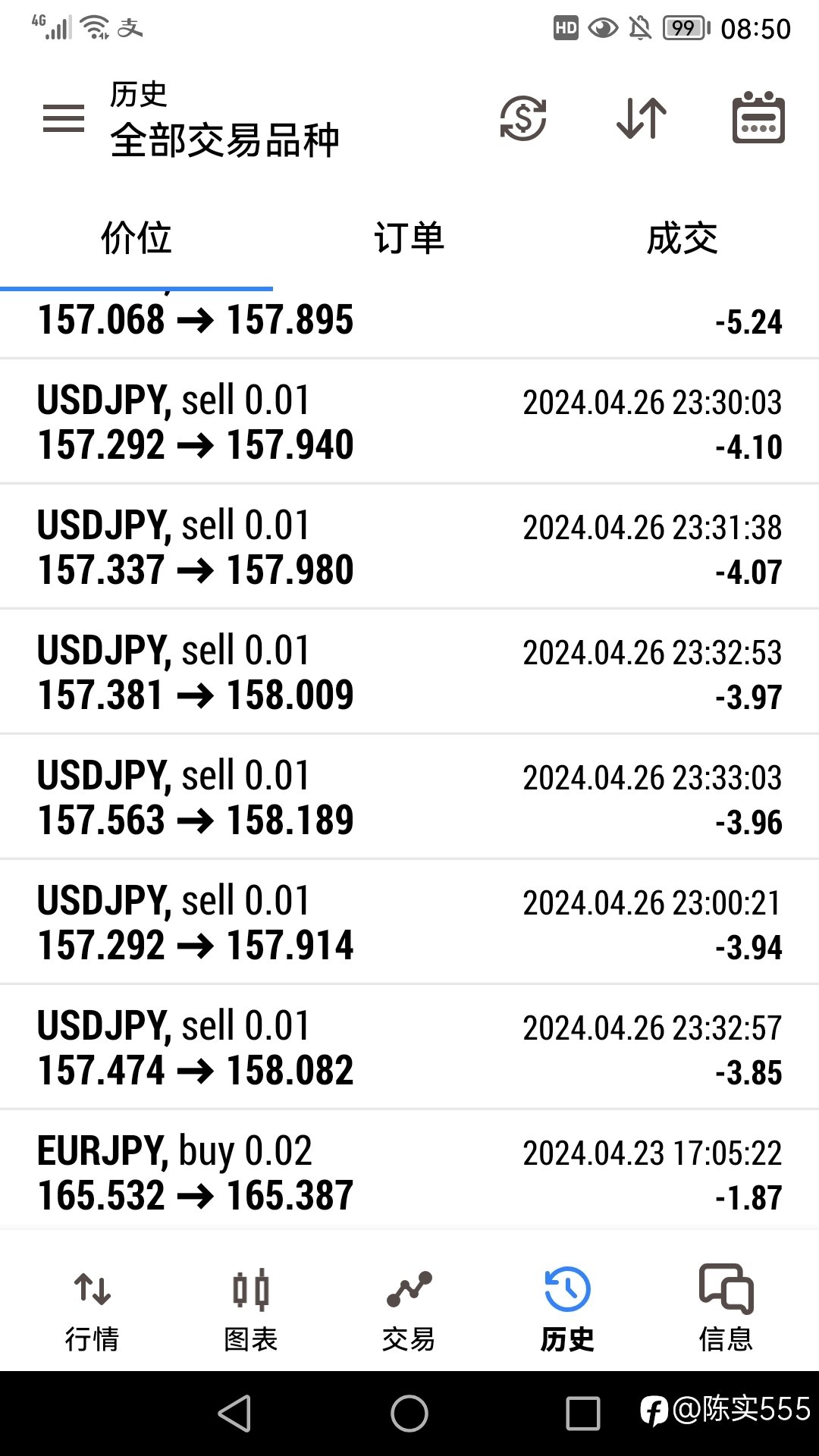Open the sort order arrows
Screen dimensions: 819x1456
(x=642, y=118)
